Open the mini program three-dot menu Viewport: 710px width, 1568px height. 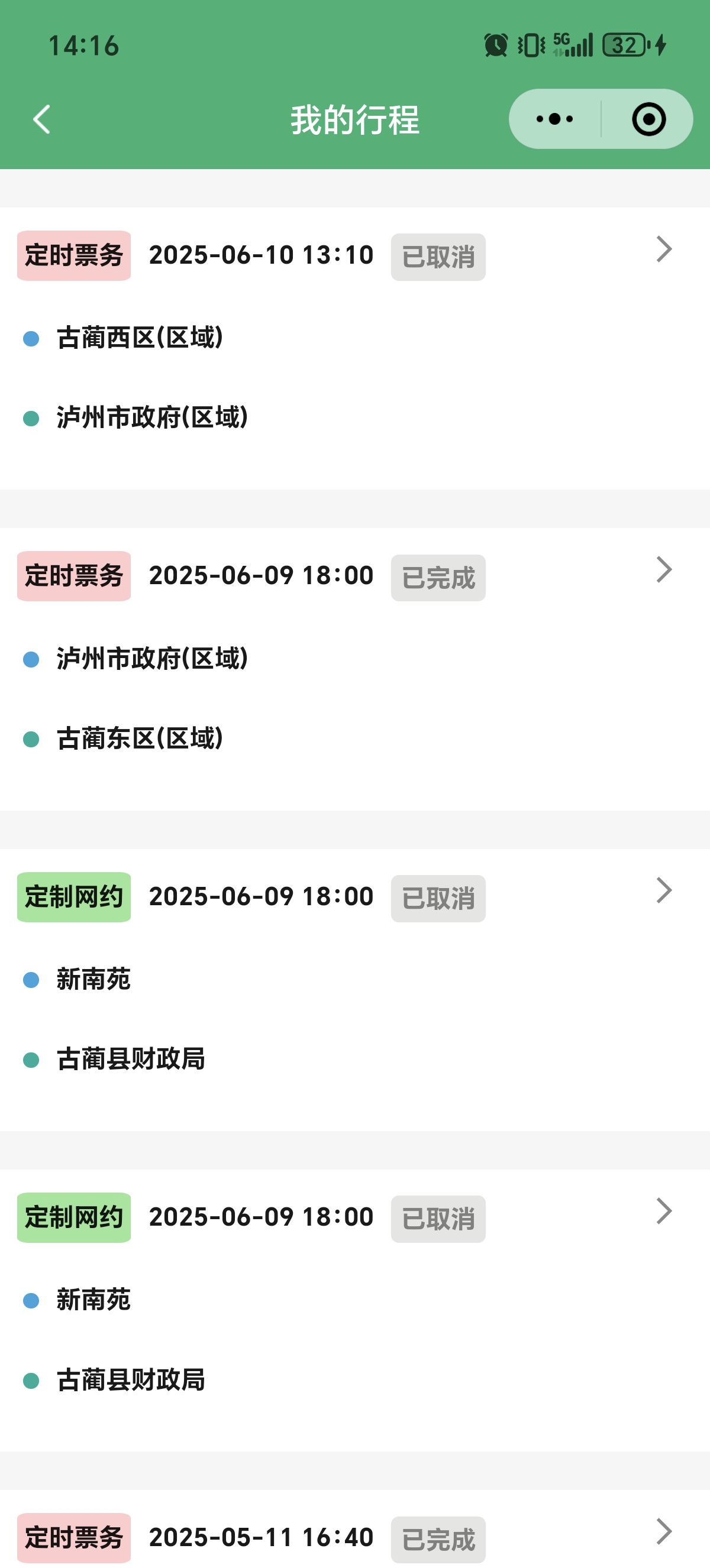555,119
